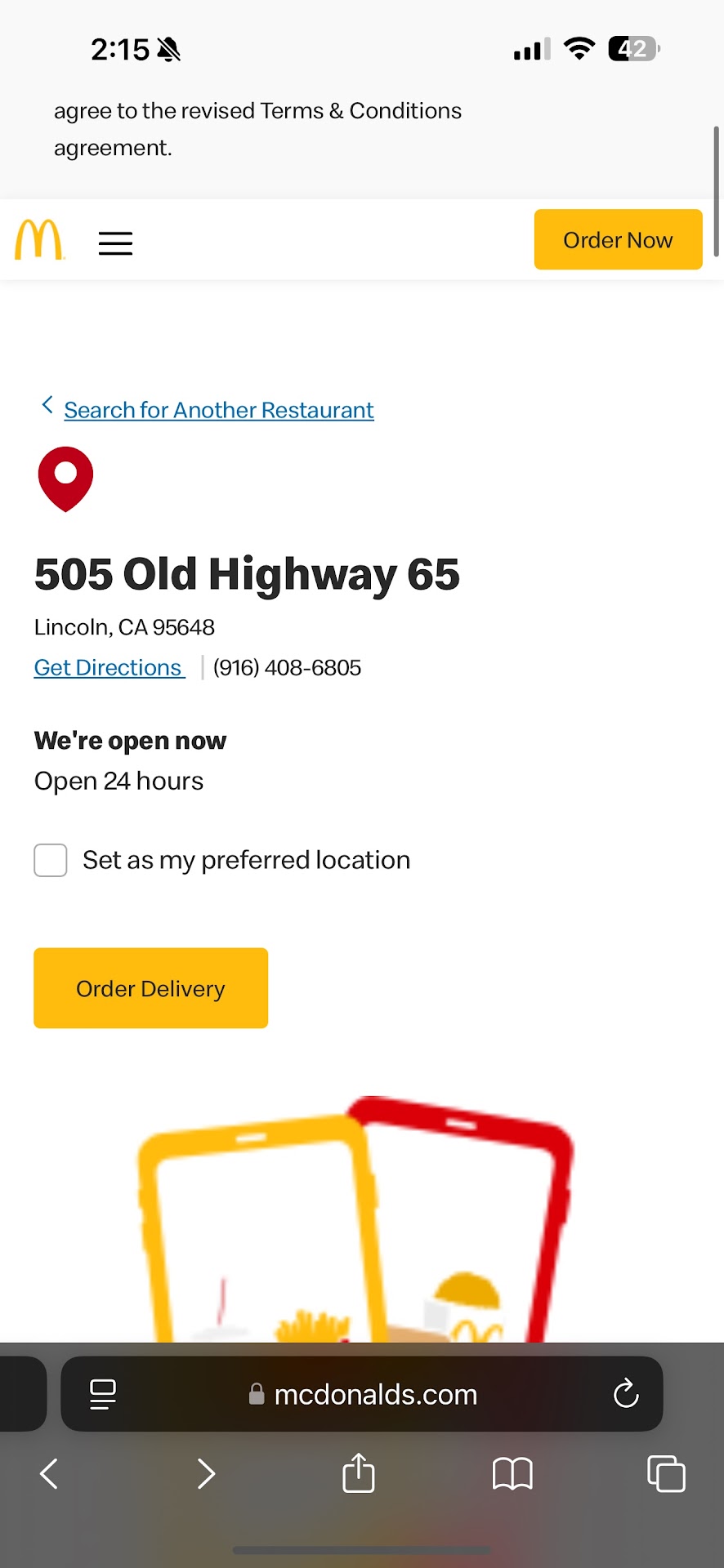
Task: Tap the Order Now button
Action: (618, 239)
